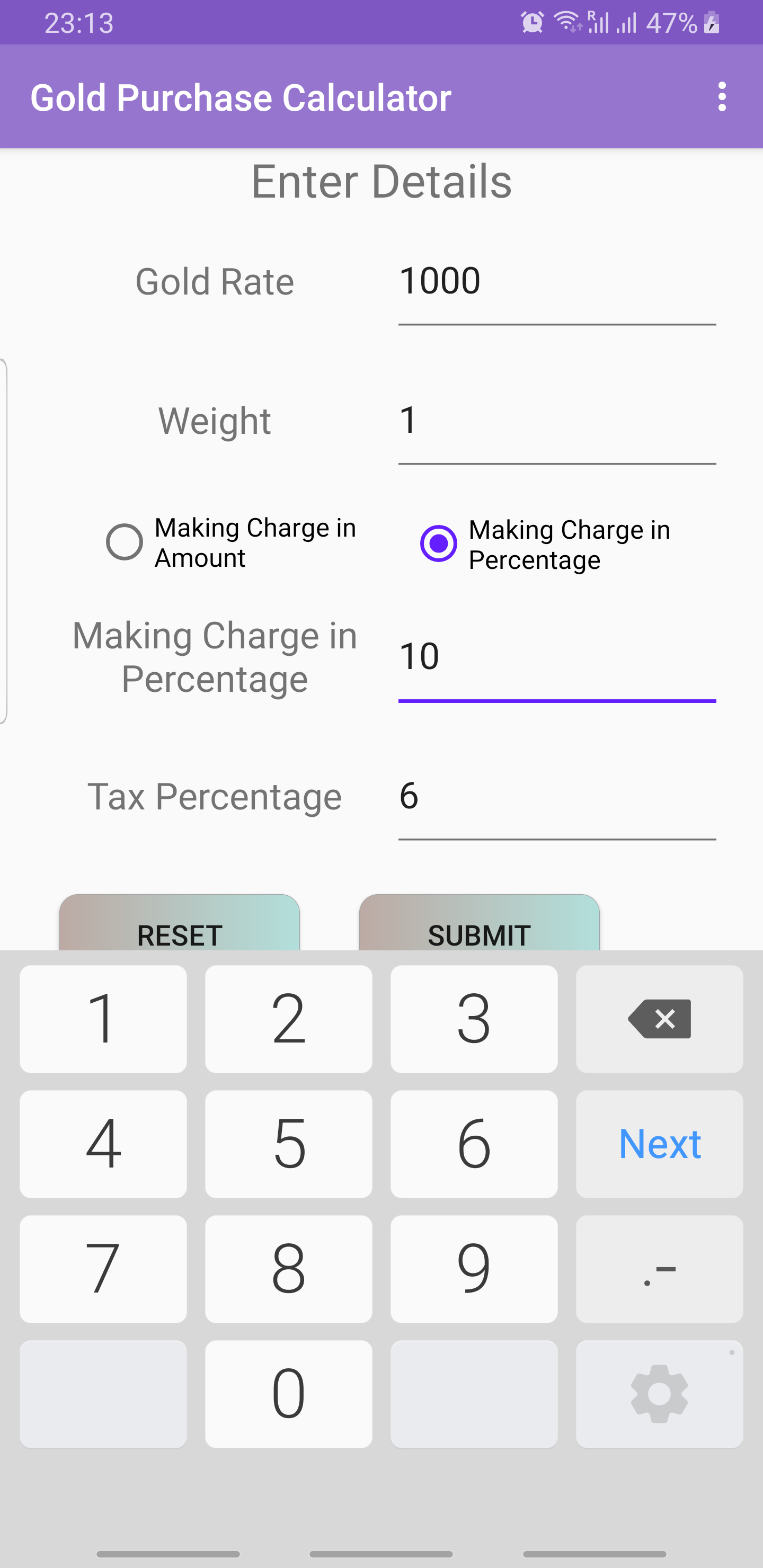This screenshot has width=763, height=1568.
Task: Submit the gold purchase details
Action: 479,923
